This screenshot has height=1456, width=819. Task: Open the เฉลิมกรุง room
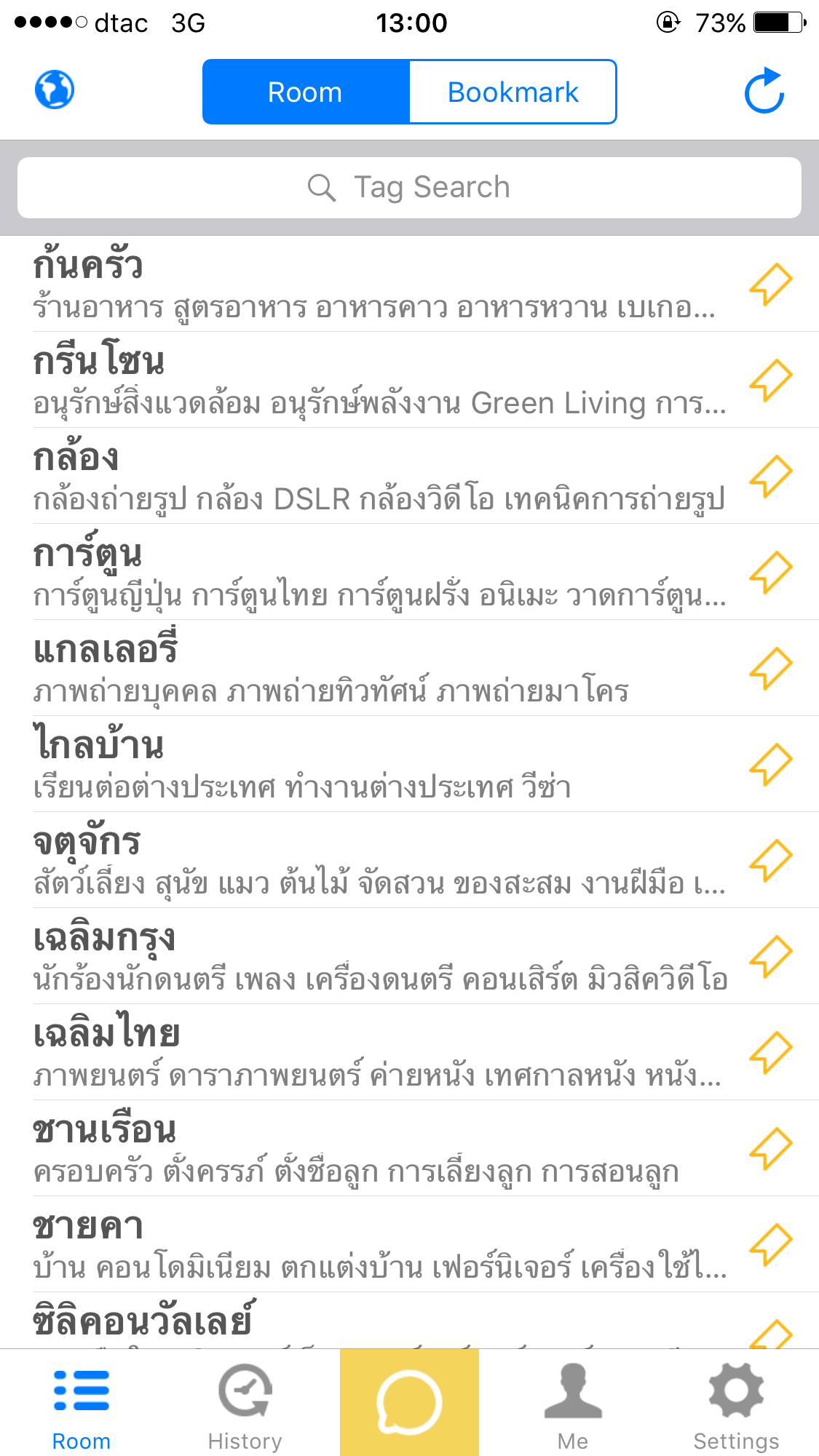(364, 956)
